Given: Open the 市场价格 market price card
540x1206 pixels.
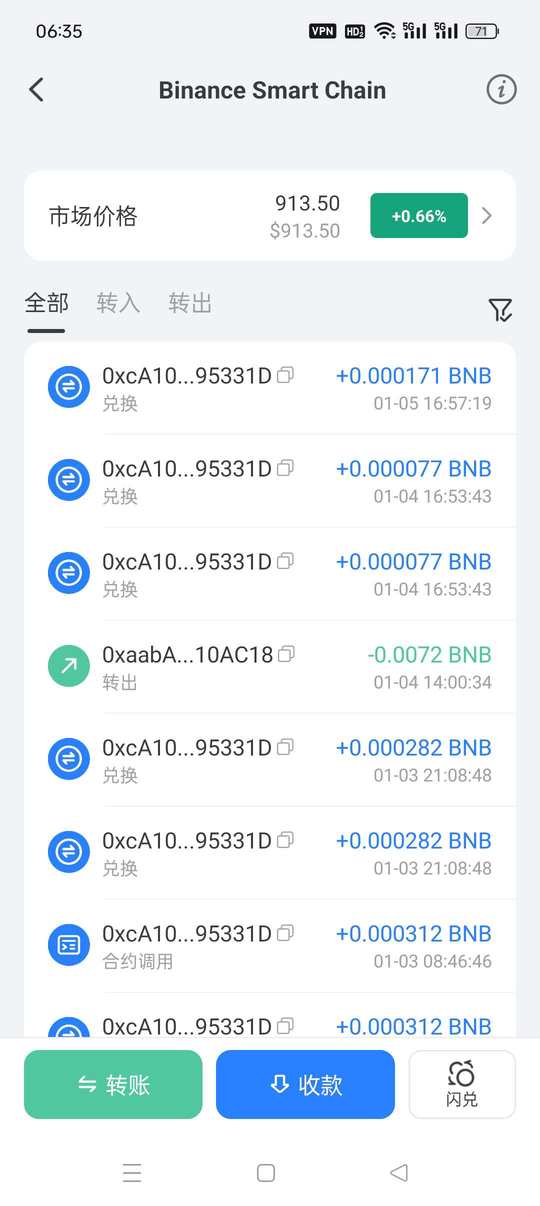Looking at the screenshot, I should tap(270, 216).
